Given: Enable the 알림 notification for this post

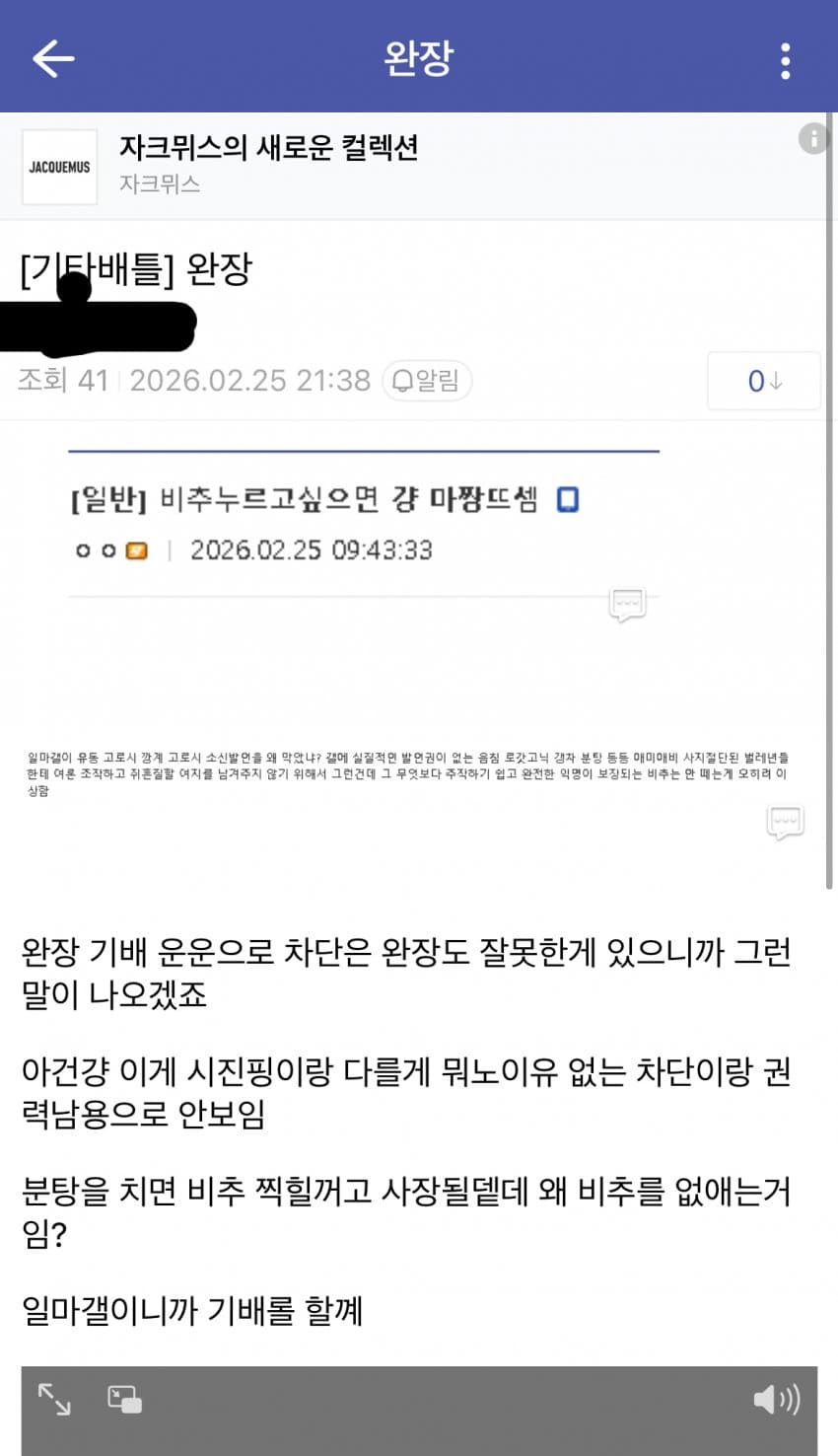Looking at the screenshot, I should 427,381.
